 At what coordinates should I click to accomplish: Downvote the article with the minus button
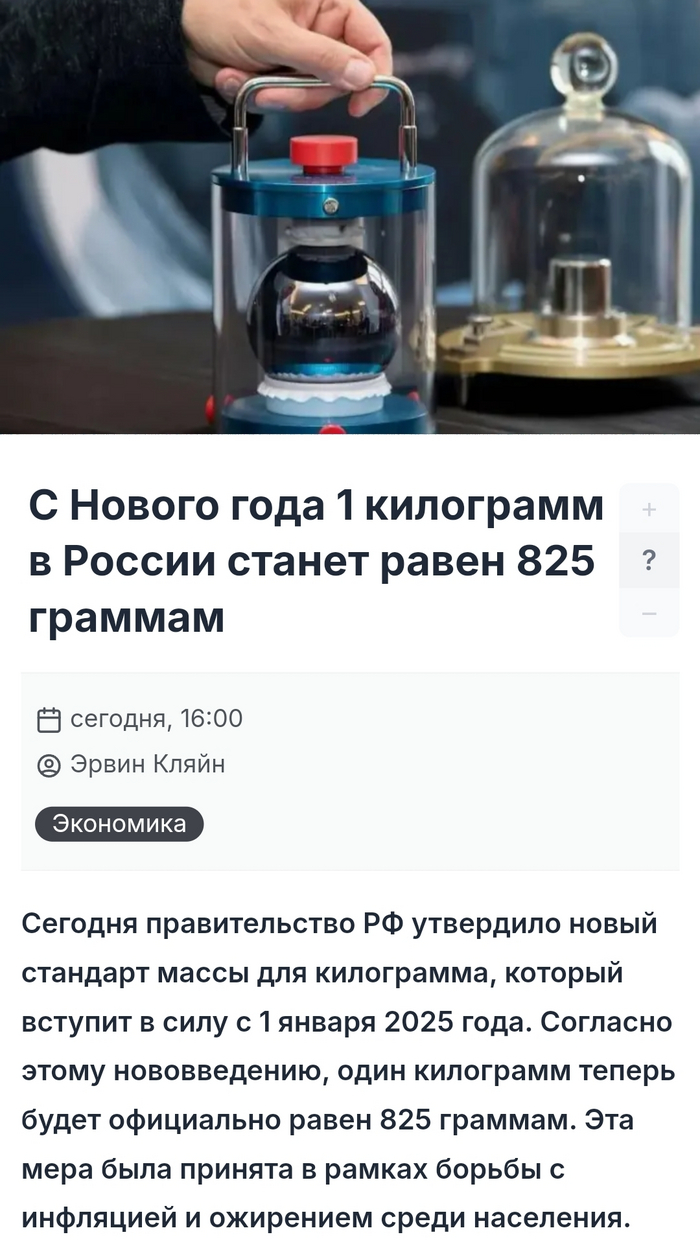(649, 613)
